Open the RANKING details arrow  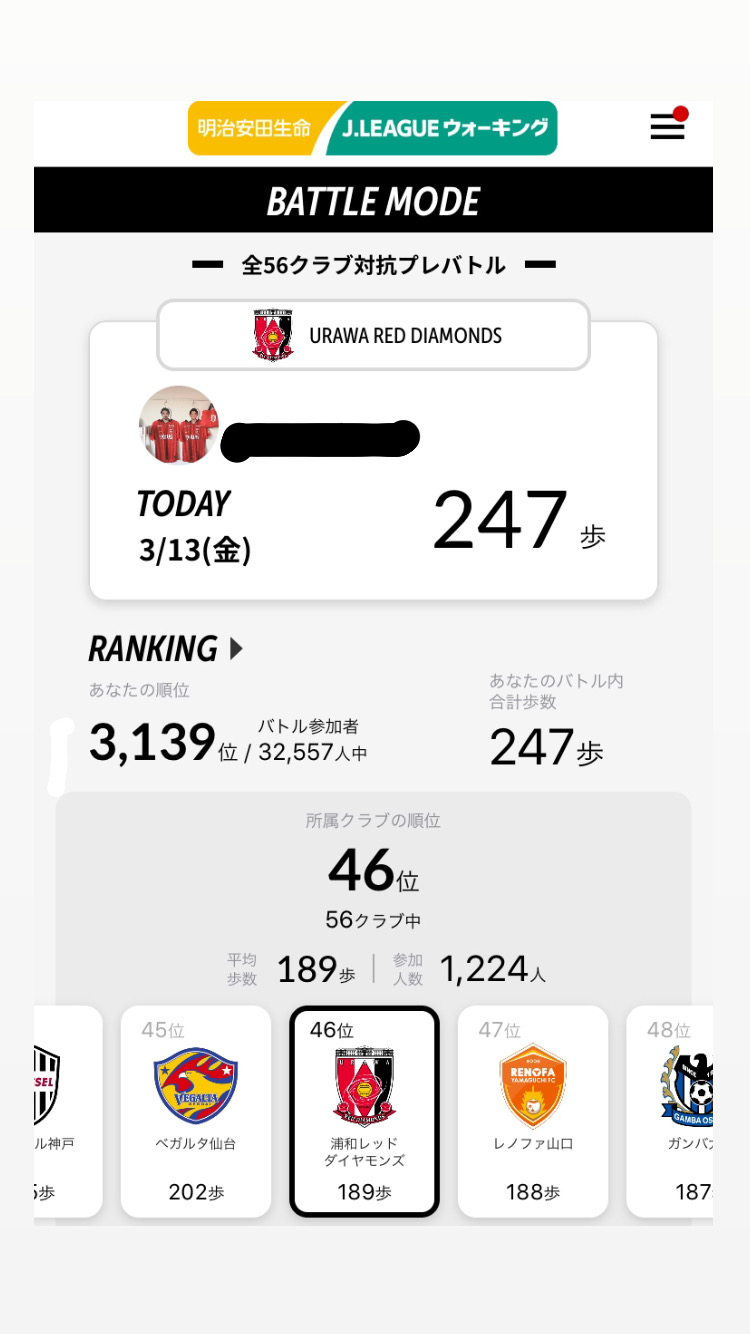click(x=236, y=649)
